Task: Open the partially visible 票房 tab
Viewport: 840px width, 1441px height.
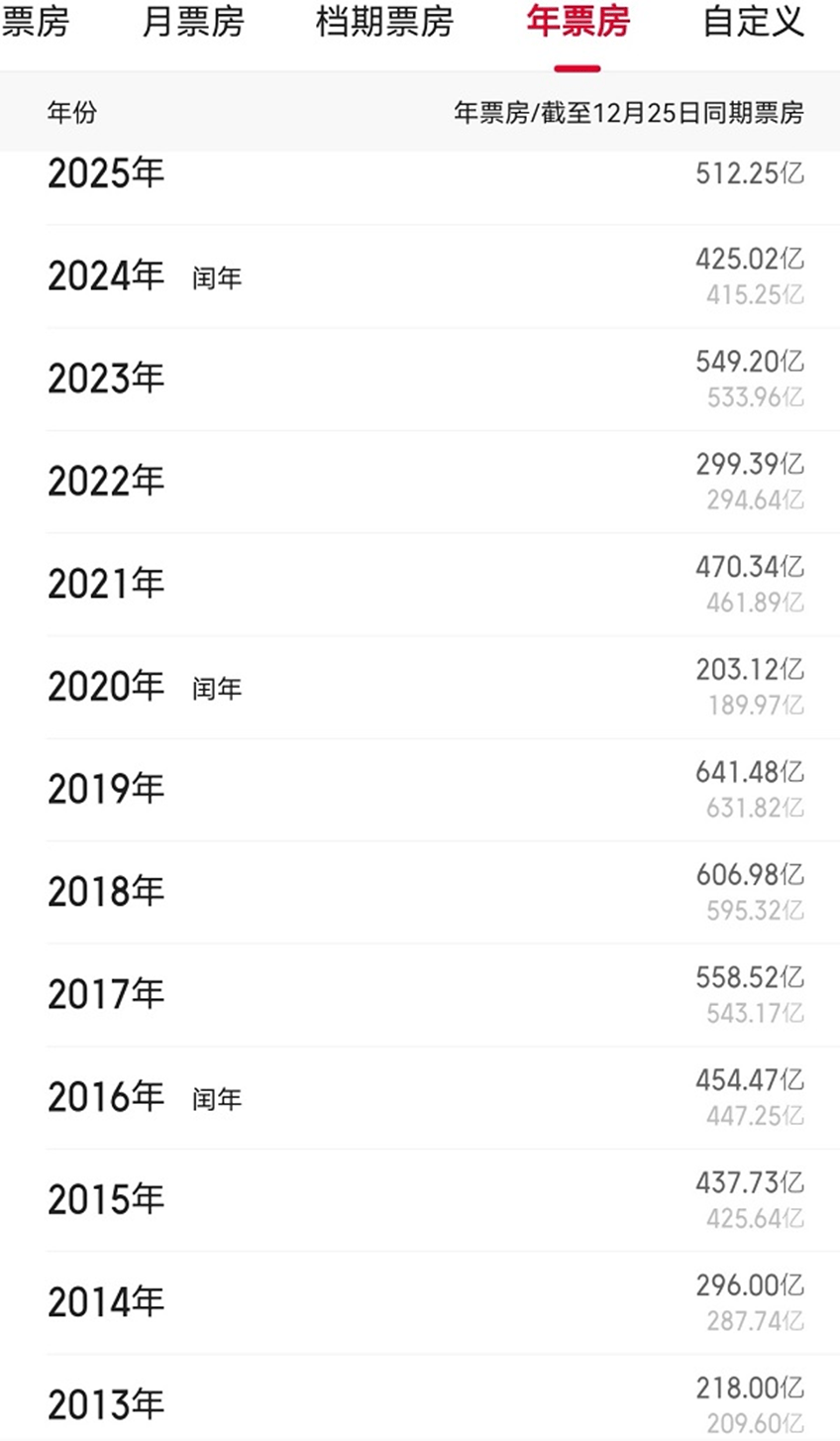Action: (x=35, y=22)
